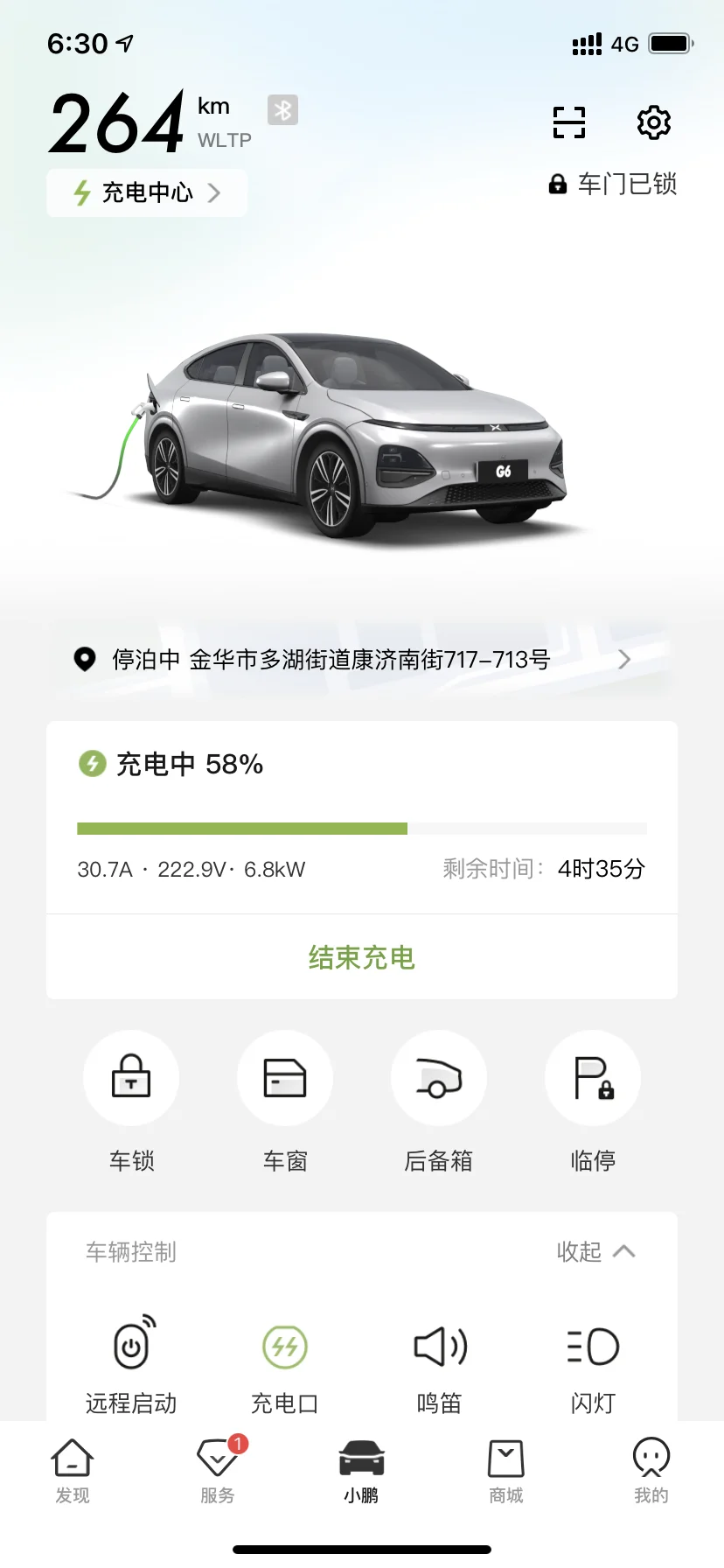
Task: Open the 后备箱 trunk control
Action: tap(439, 1078)
